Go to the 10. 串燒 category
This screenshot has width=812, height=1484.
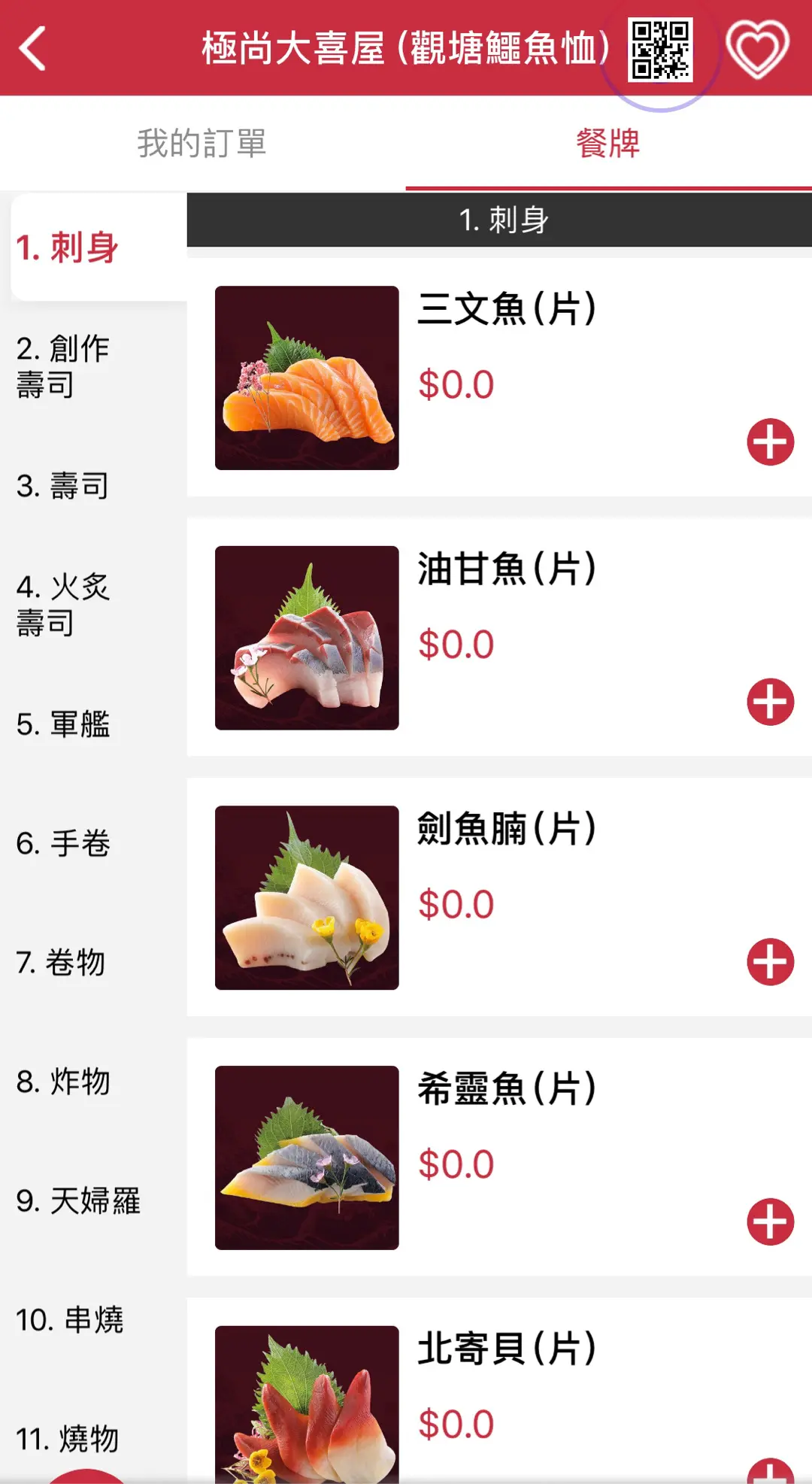pyautogui.click(x=69, y=1320)
